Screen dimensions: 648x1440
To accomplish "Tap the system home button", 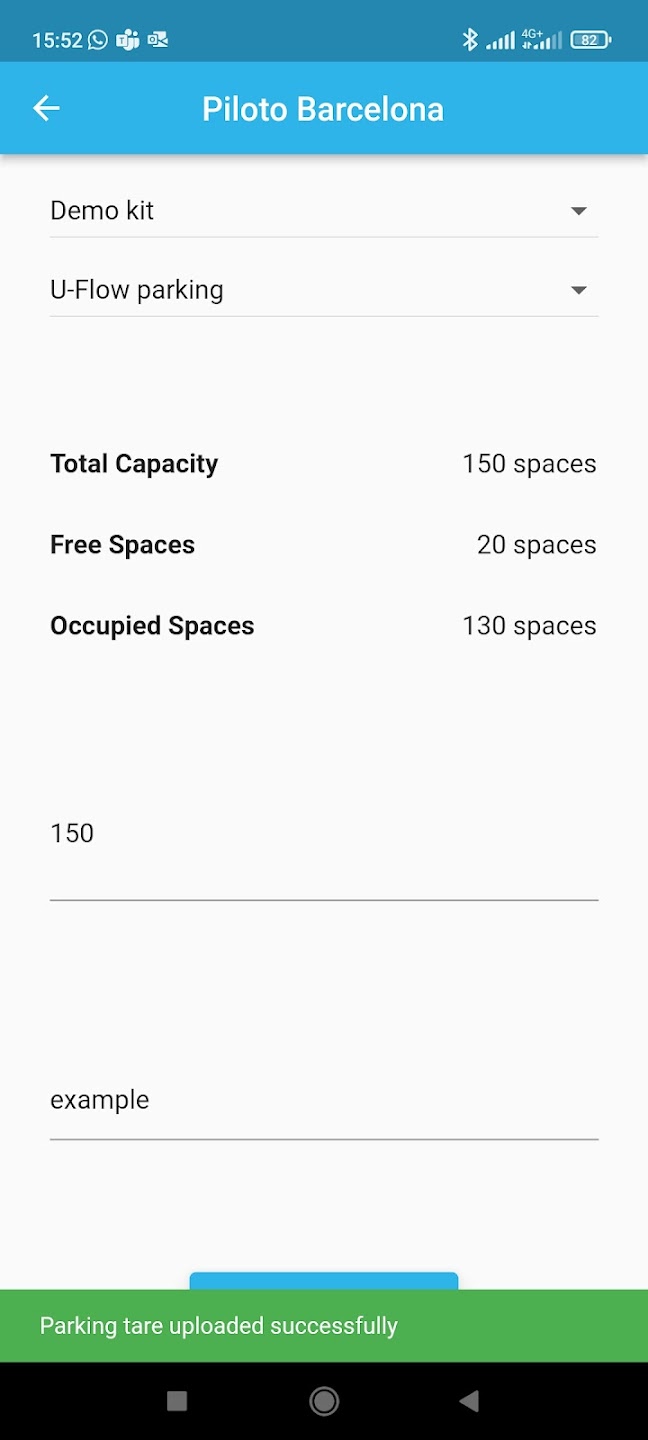I will (324, 1401).
